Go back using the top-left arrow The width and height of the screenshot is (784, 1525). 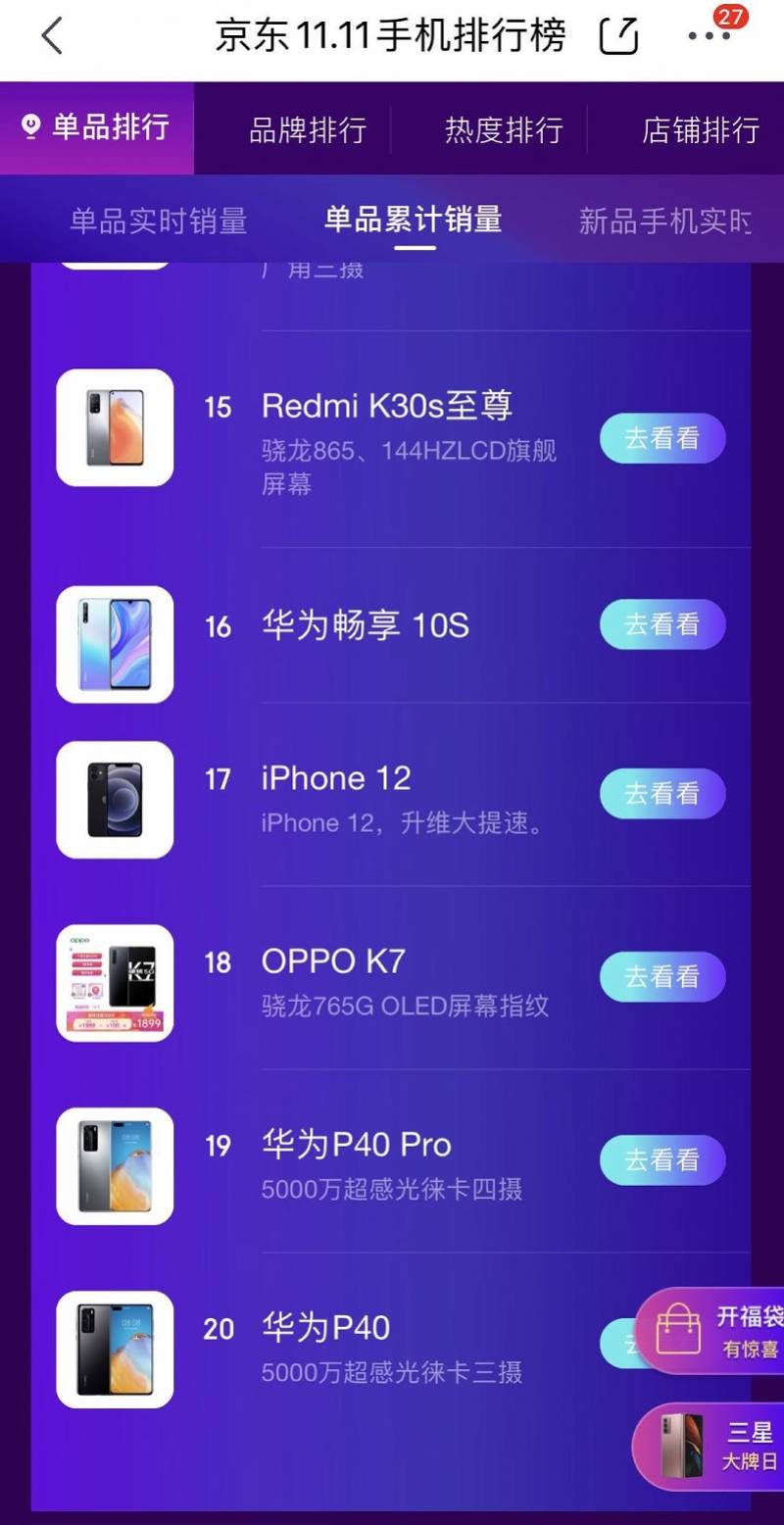[x=53, y=37]
